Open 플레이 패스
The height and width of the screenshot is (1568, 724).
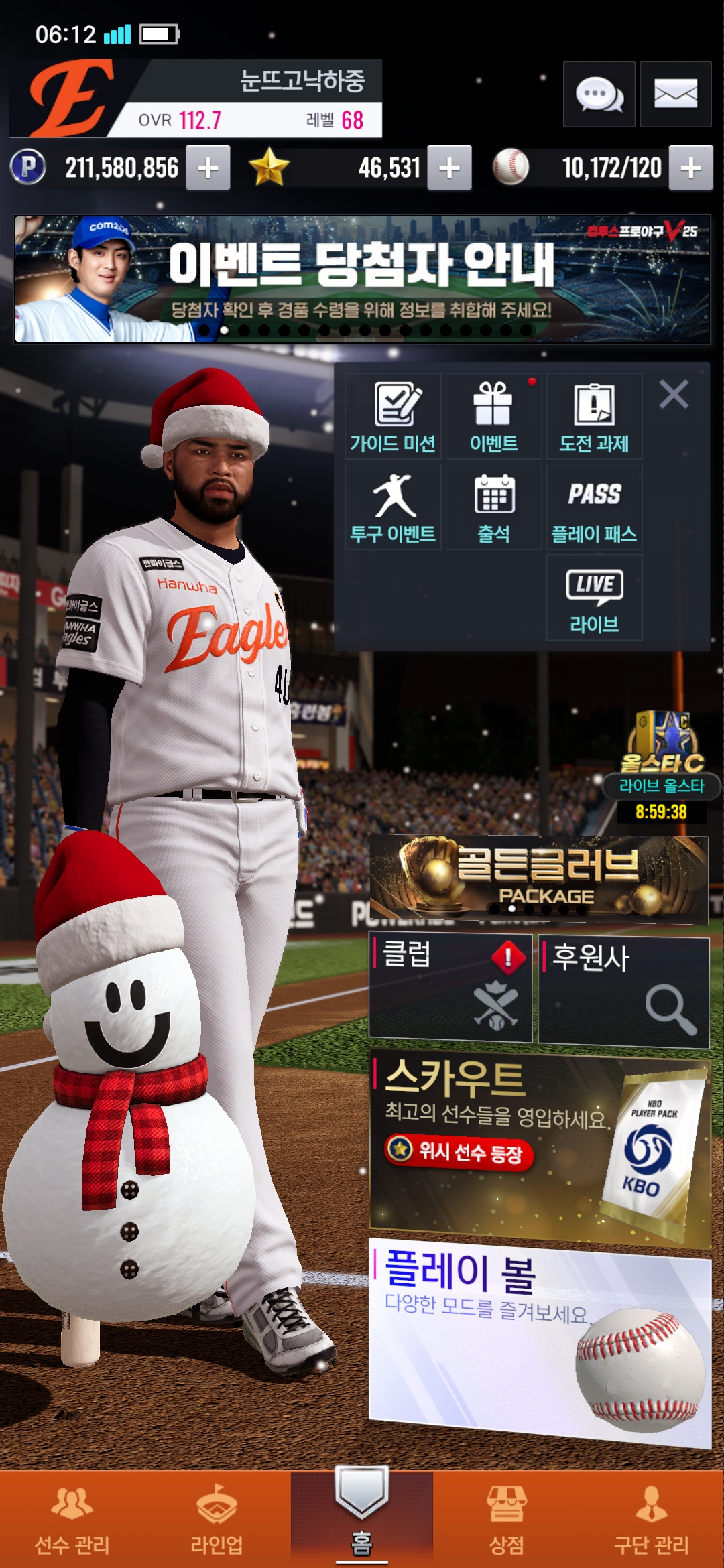[x=594, y=507]
